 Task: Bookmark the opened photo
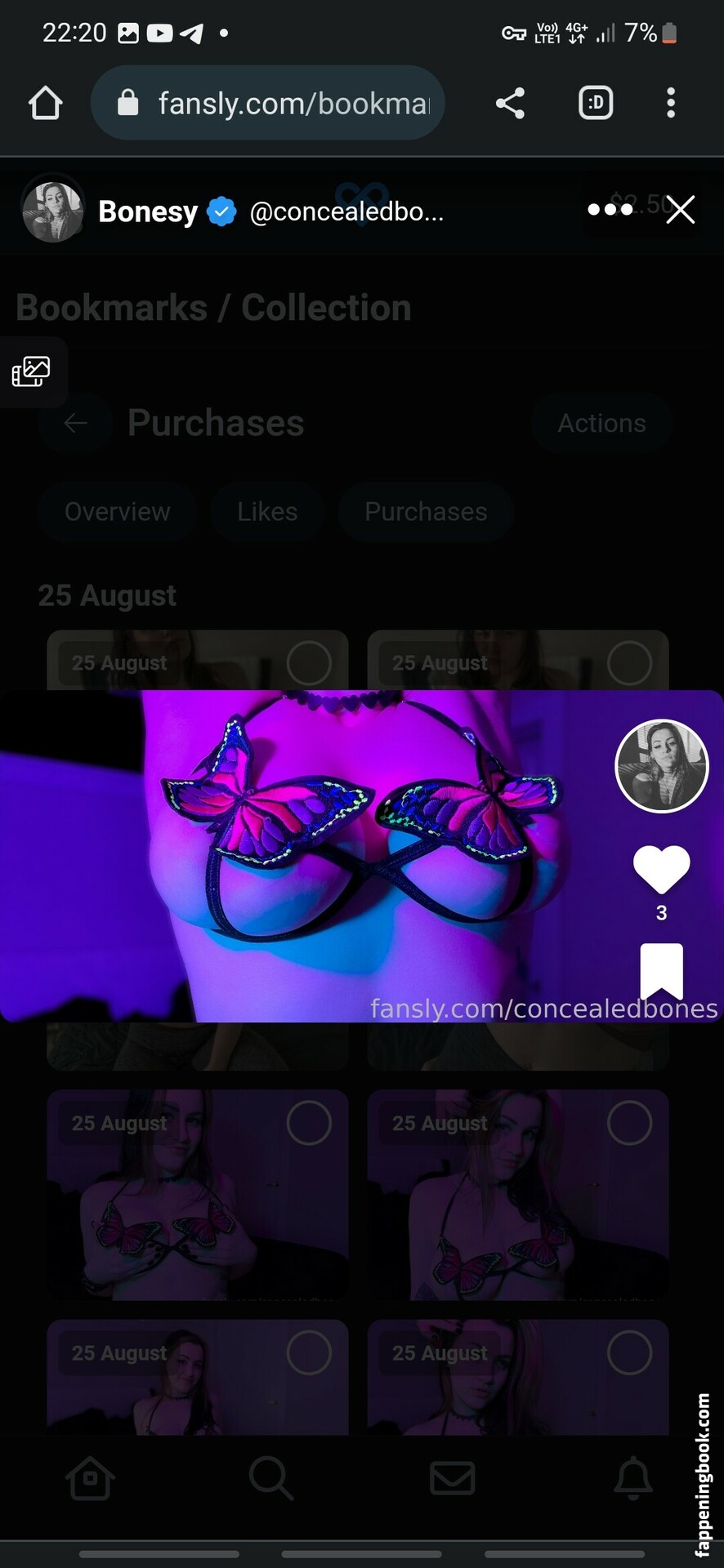click(661, 969)
